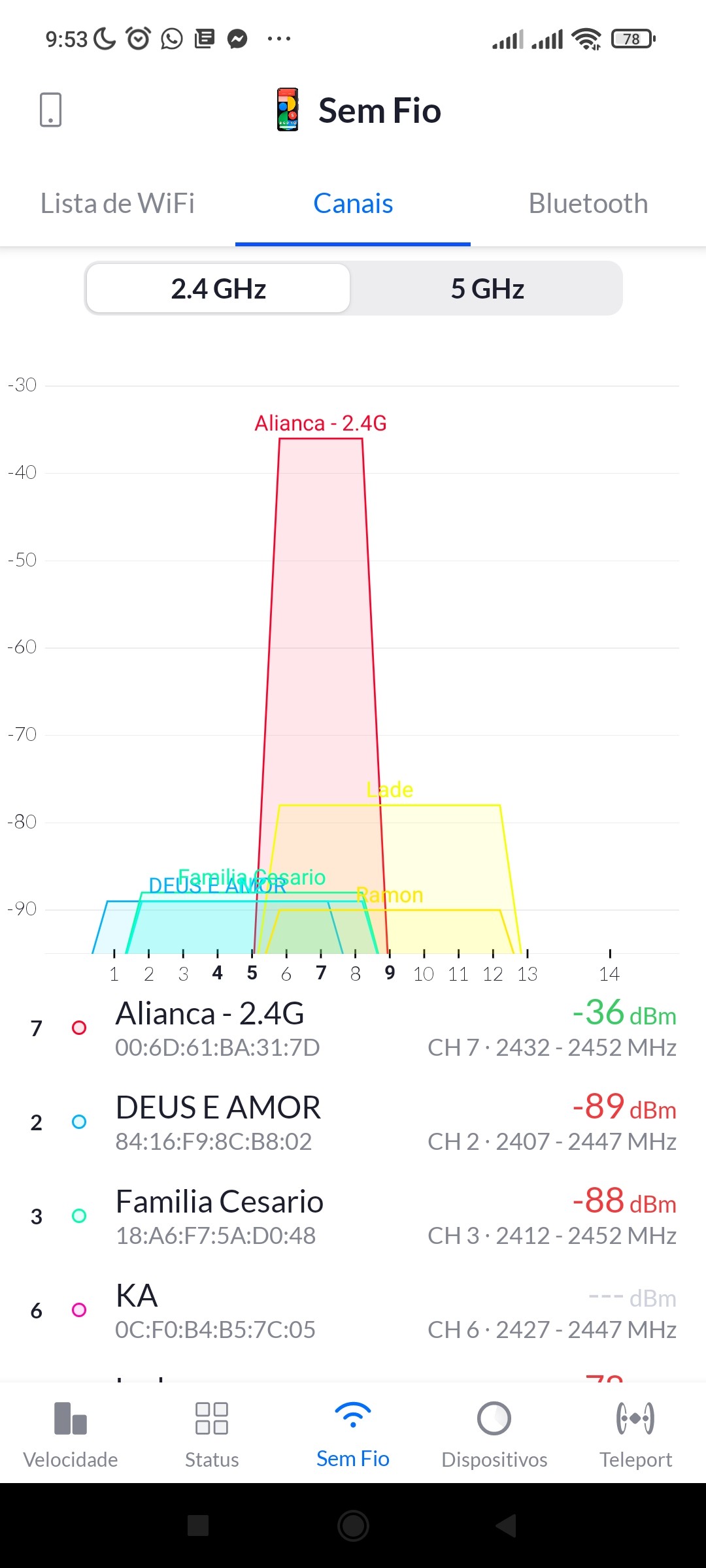Select the Sem Fio bottom tab
The height and width of the screenshot is (1568, 706).
point(353,1434)
